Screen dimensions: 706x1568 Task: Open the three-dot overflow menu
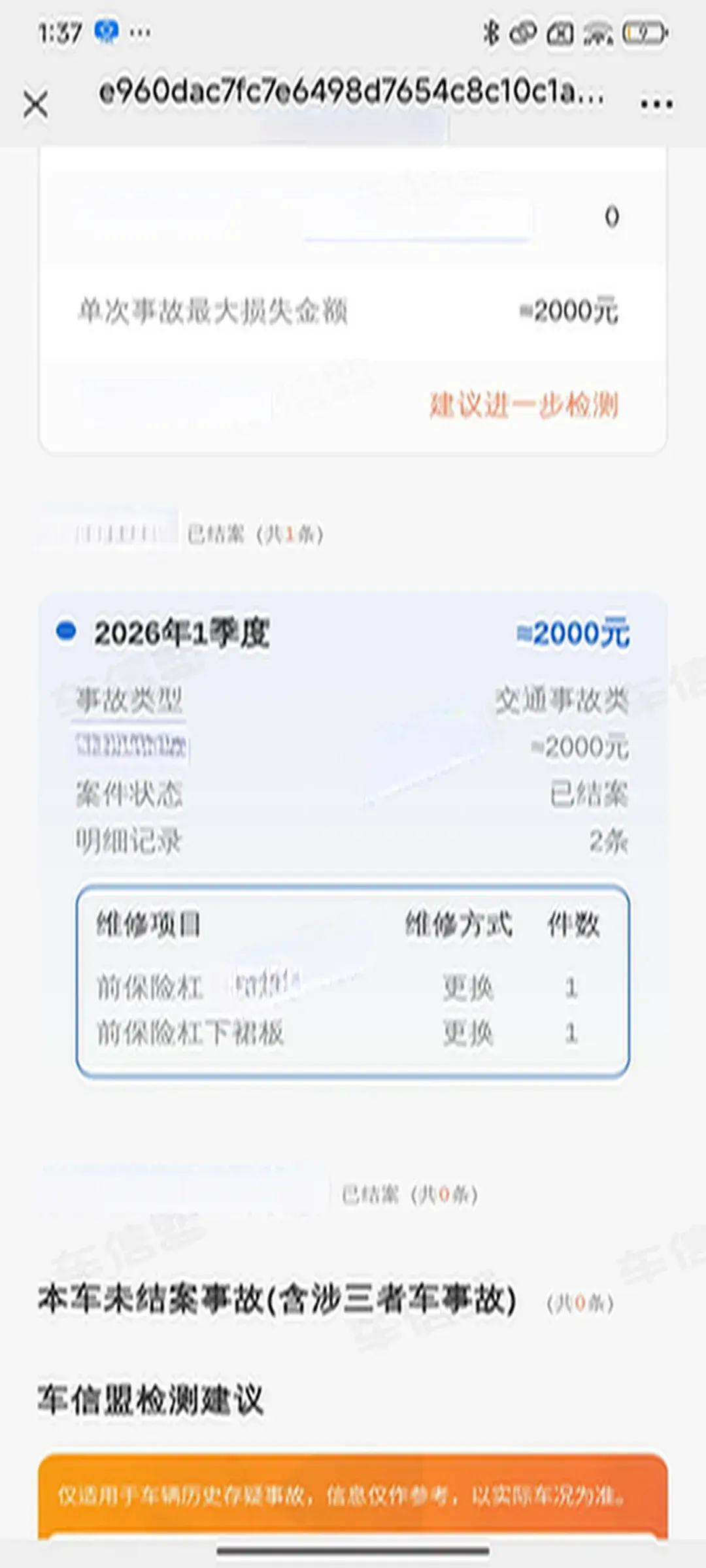pyautogui.click(x=656, y=105)
